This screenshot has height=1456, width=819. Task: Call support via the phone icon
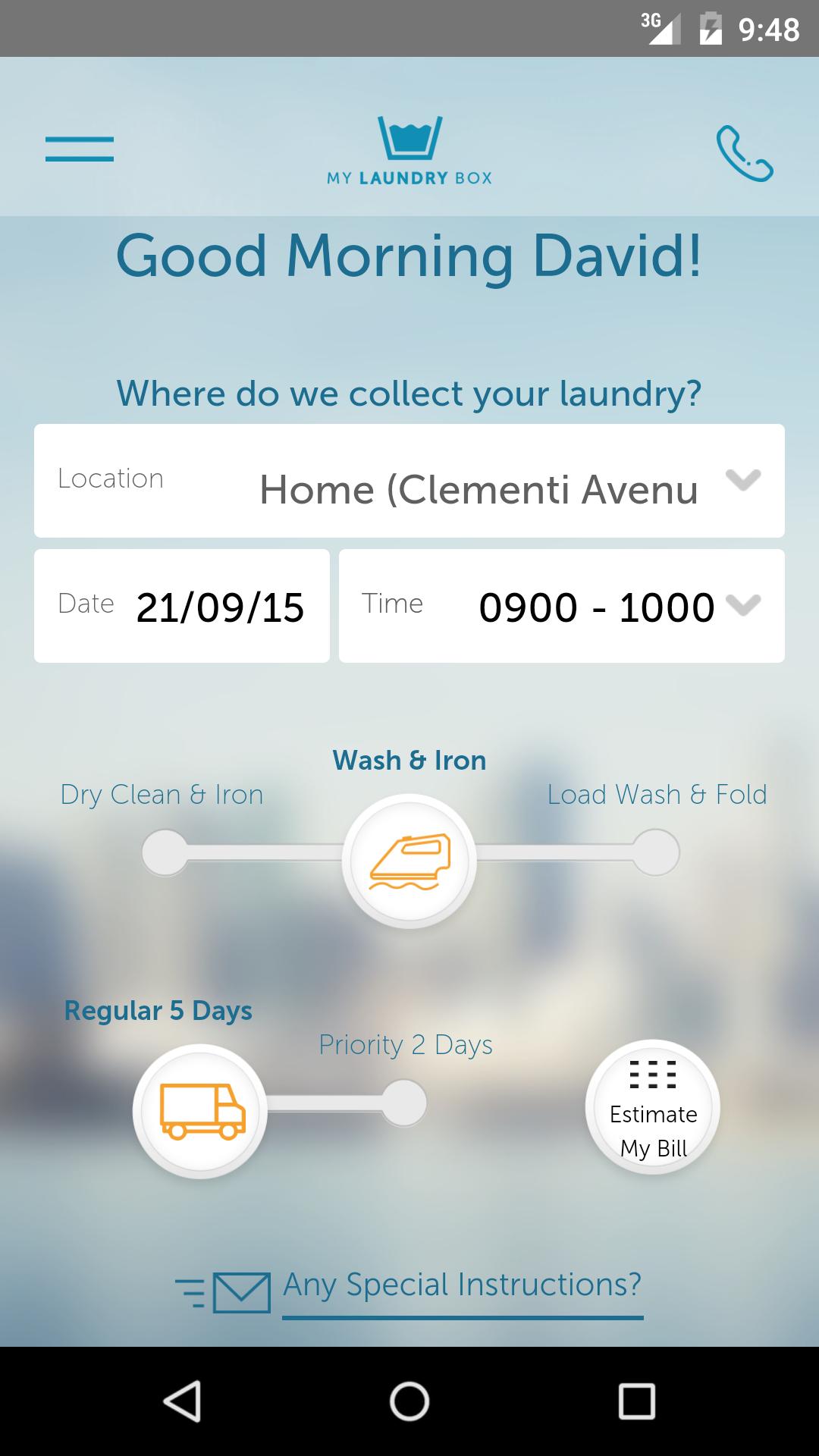[x=744, y=154]
